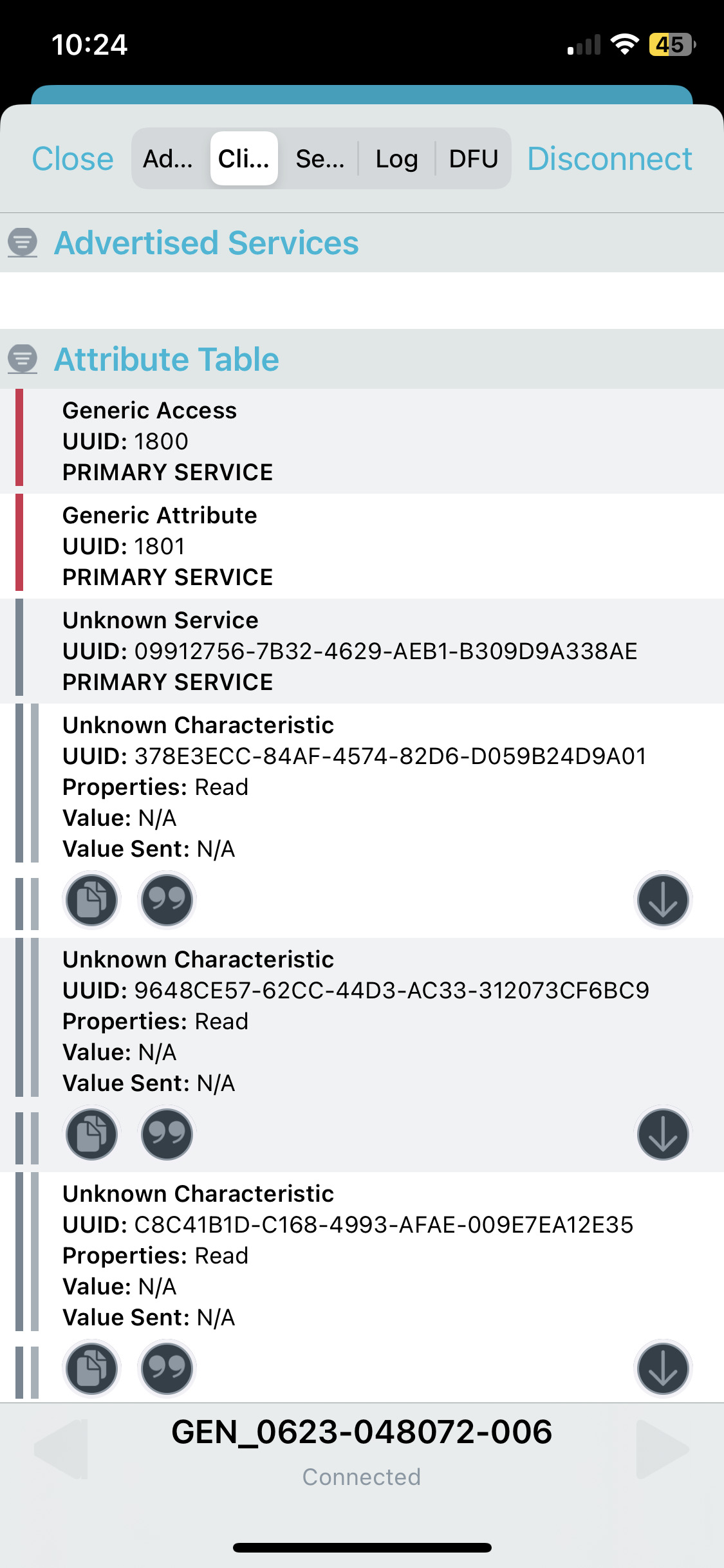The height and width of the screenshot is (1568, 724).
Task: Open the Unknown Service row
Action: 362,651
